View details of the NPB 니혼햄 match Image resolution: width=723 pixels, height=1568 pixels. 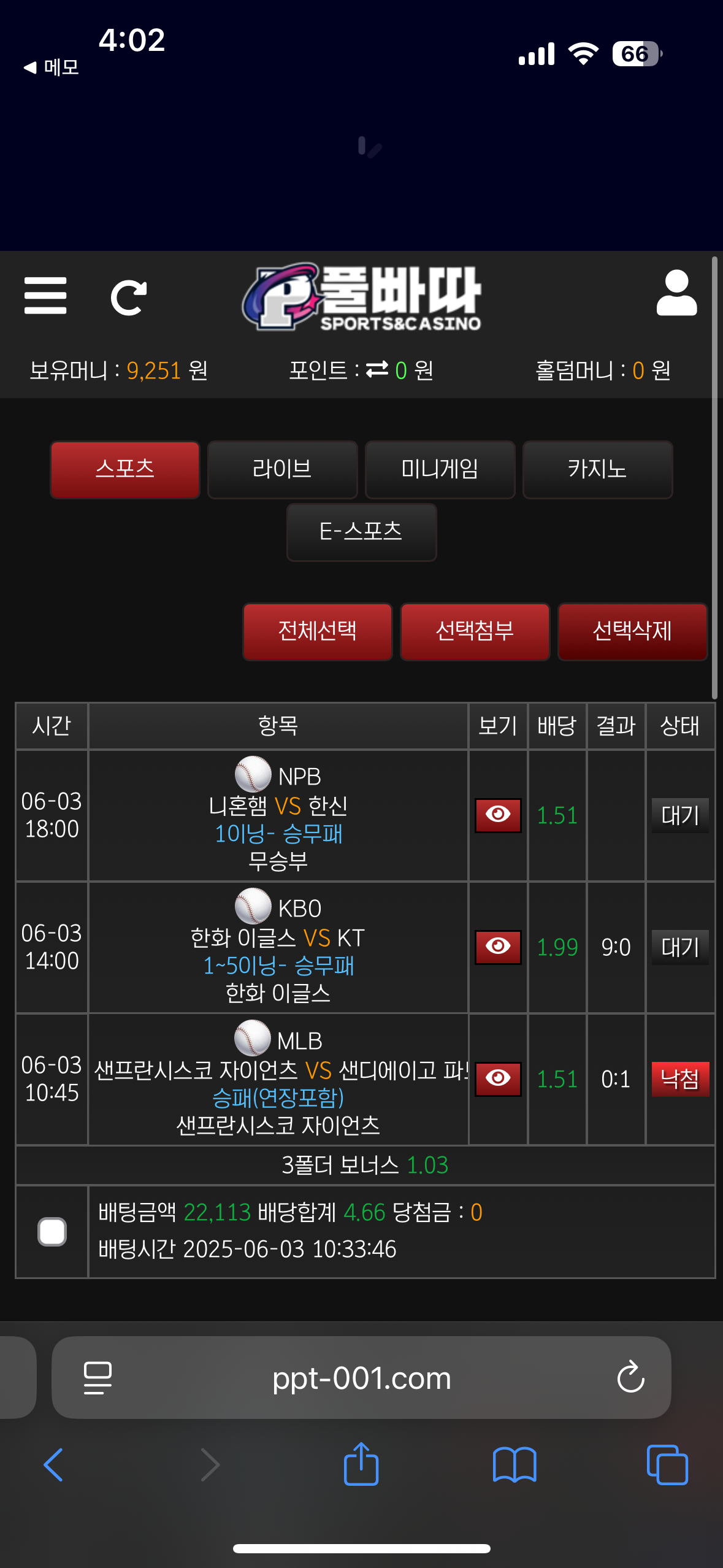[498, 815]
